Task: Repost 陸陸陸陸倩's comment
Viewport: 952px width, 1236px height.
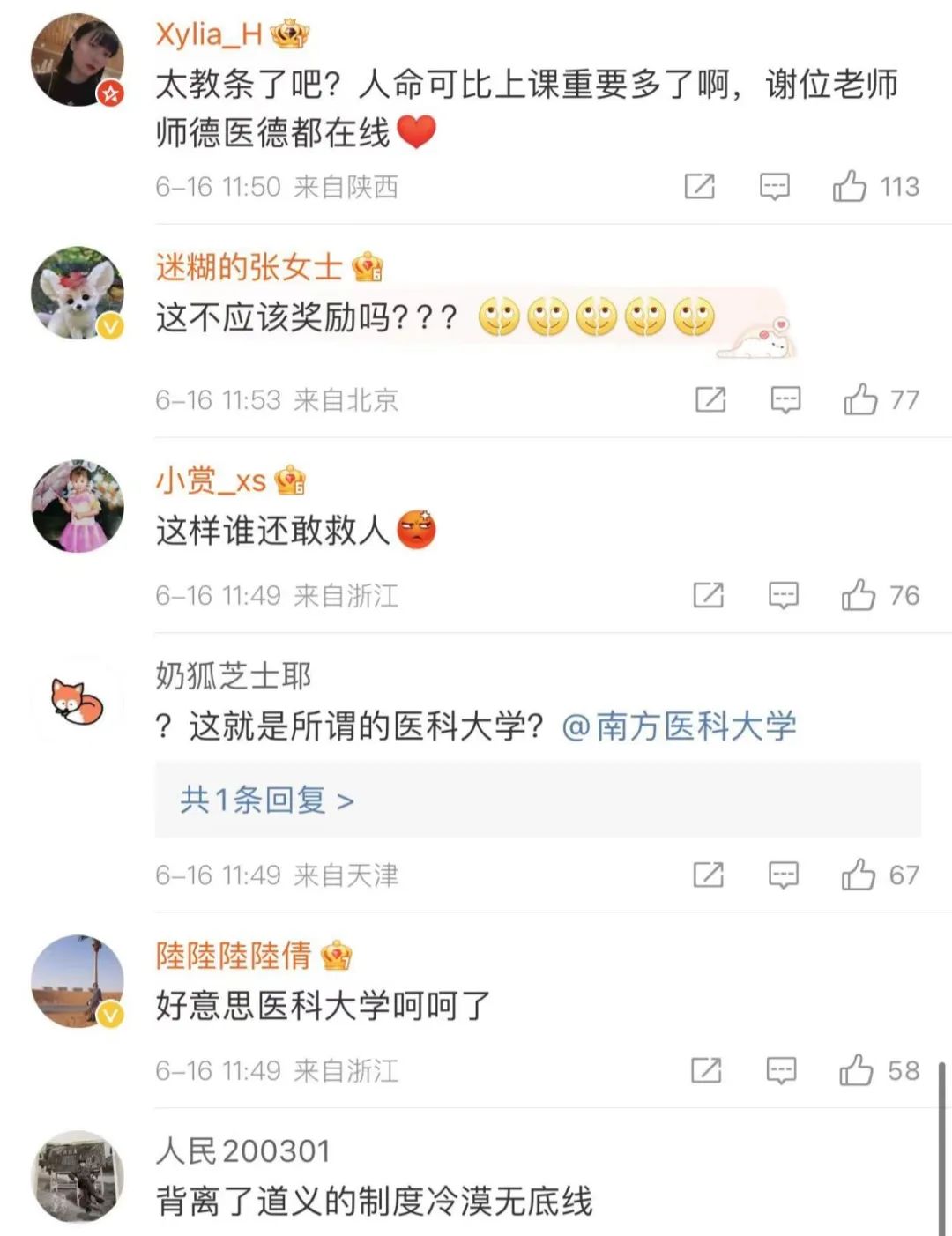Action: [x=706, y=1070]
